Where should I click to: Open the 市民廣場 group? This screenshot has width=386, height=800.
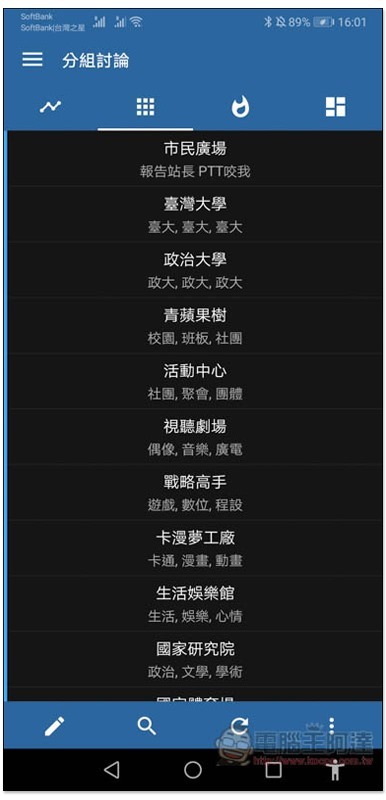[195, 159]
